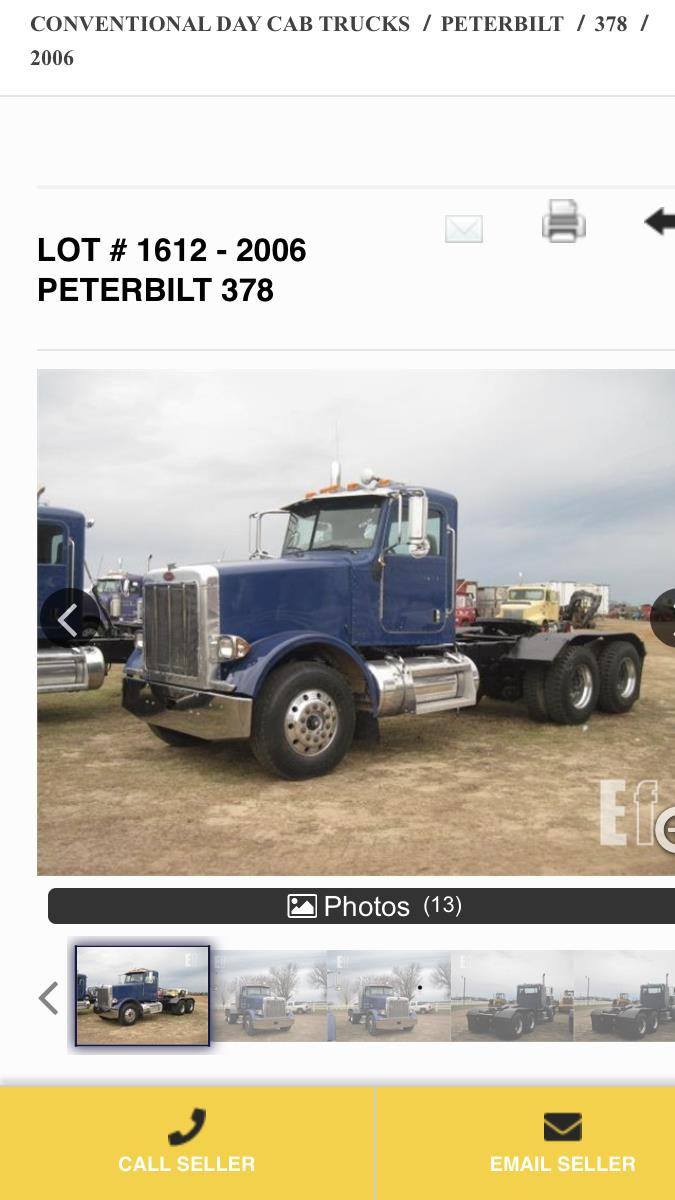675x1200 pixels.
Task: View the third thumbnail photo
Action: tap(390, 996)
